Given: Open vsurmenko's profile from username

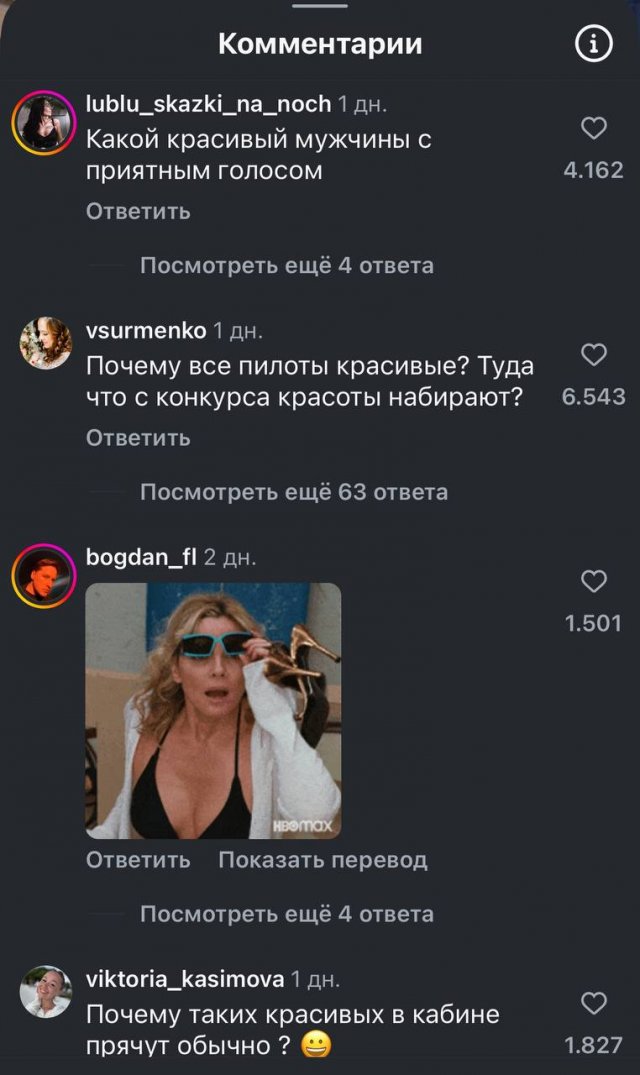Looking at the screenshot, I should pos(146,331).
